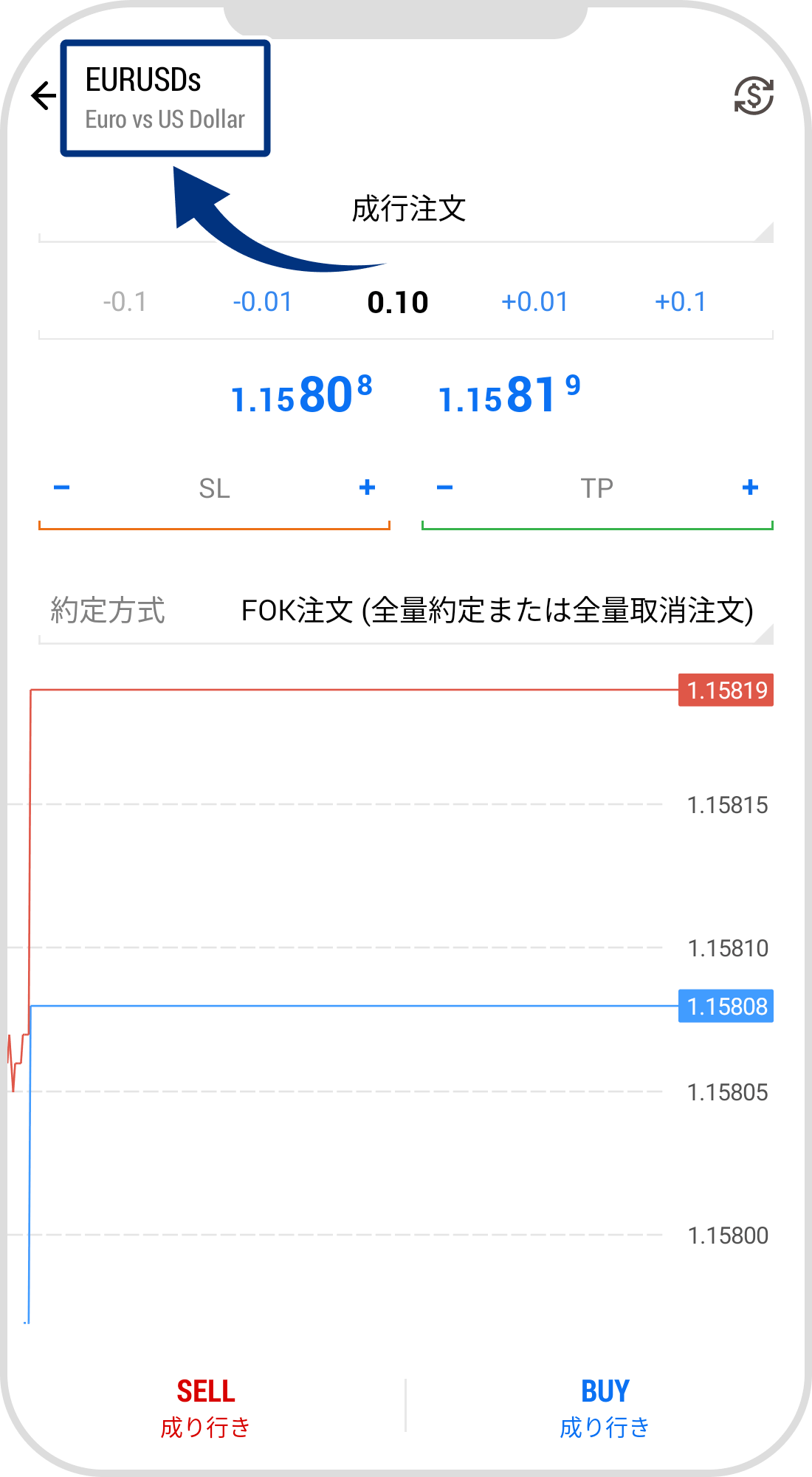Open the EURUSDs symbol header panel

(165, 98)
